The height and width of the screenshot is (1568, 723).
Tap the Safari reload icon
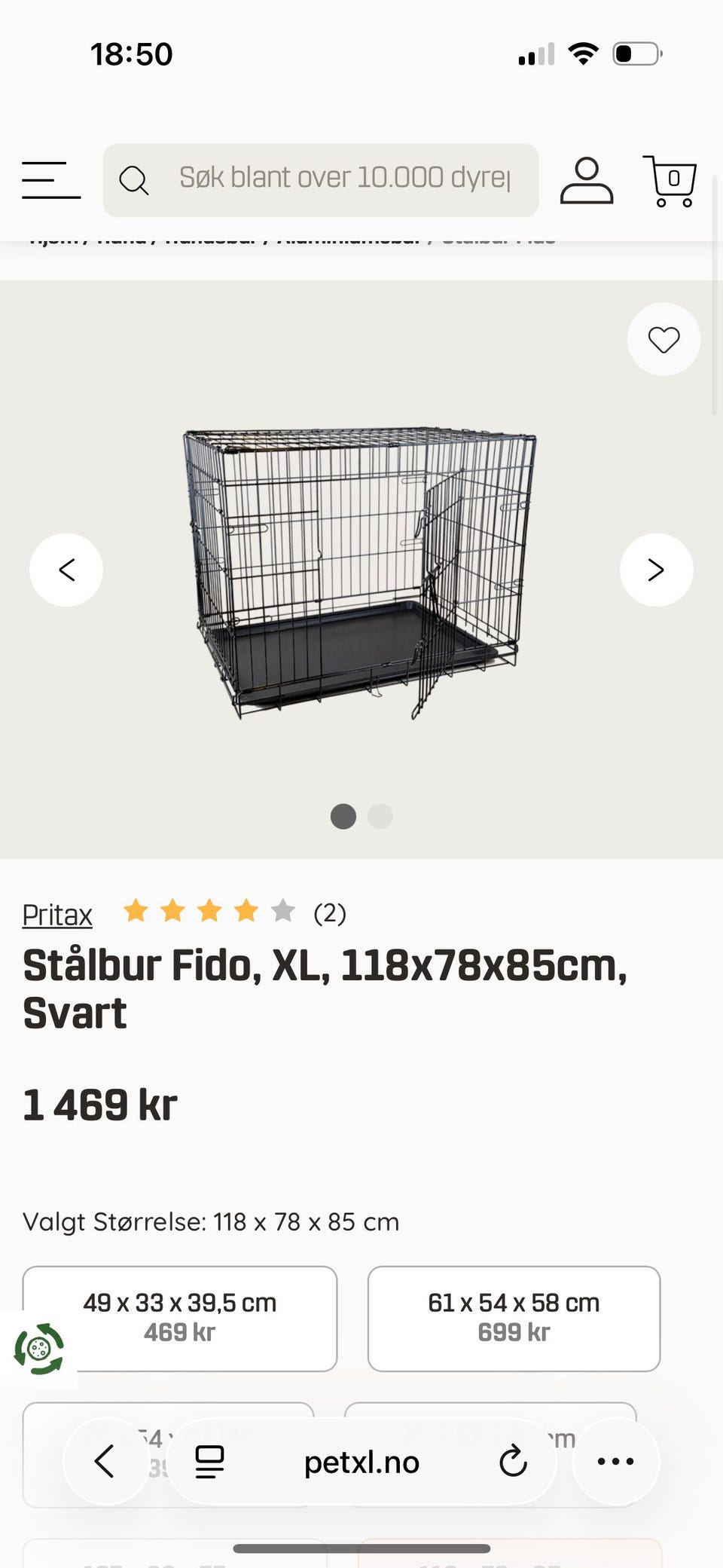pyautogui.click(x=513, y=1460)
